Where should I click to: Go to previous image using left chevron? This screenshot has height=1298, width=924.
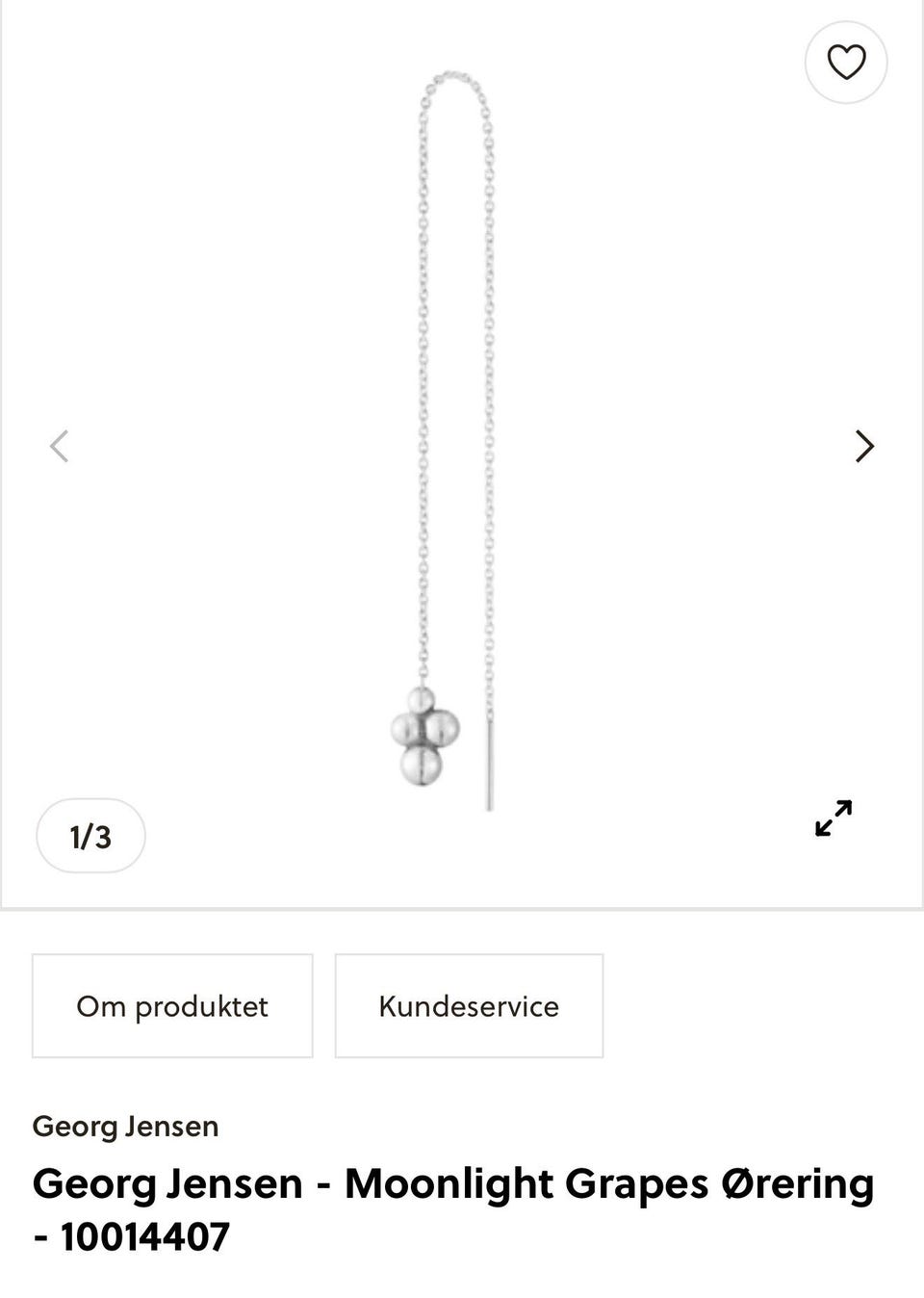pyautogui.click(x=60, y=447)
